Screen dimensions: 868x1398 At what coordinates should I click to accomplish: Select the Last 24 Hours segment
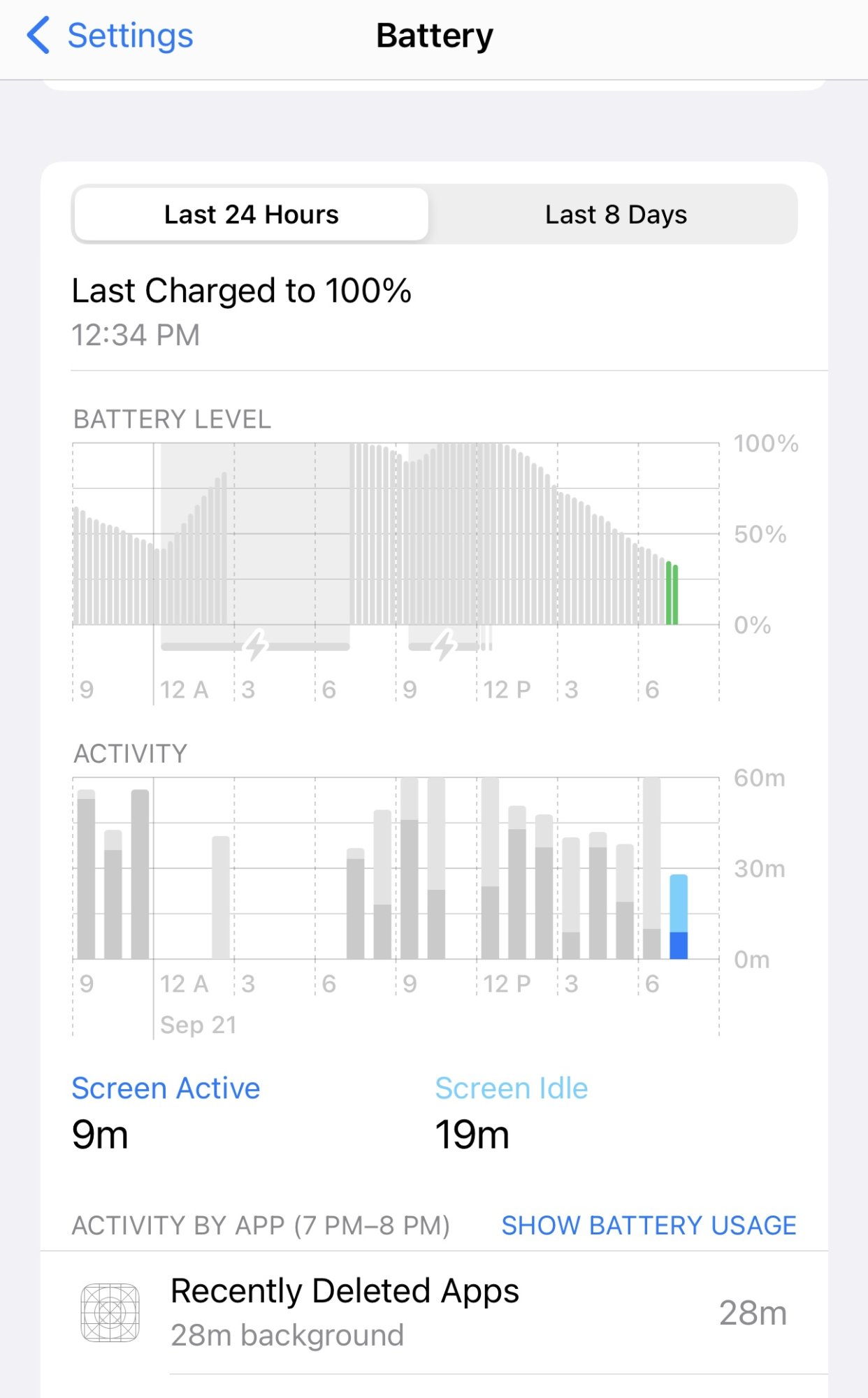point(251,215)
